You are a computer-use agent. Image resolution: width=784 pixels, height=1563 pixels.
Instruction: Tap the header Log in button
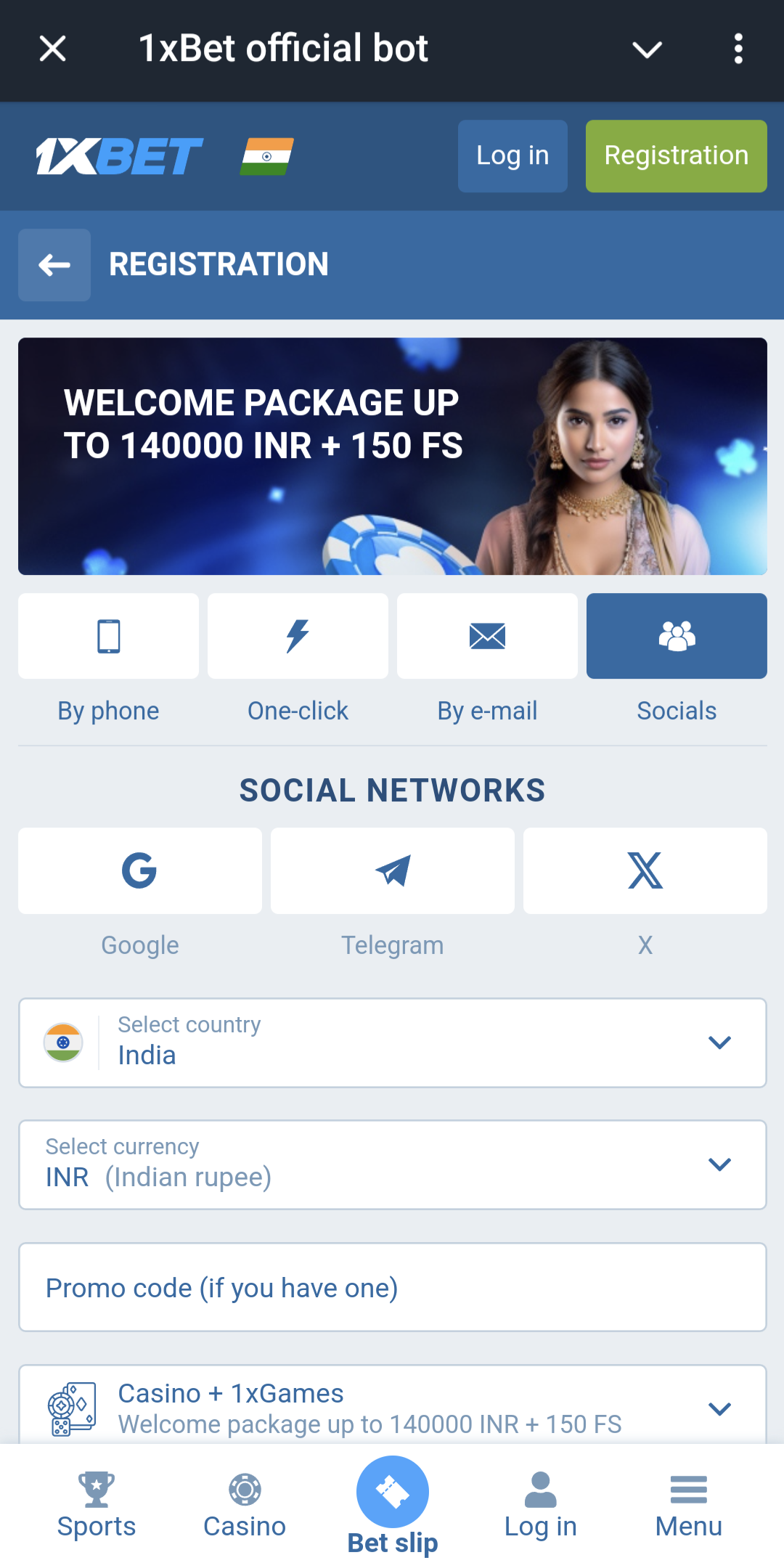(x=513, y=156)
